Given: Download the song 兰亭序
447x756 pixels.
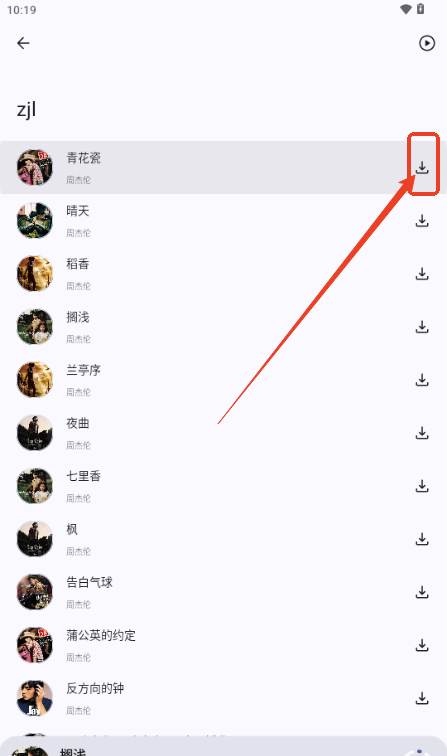Looking at the screenshot, I should (422, 379).
